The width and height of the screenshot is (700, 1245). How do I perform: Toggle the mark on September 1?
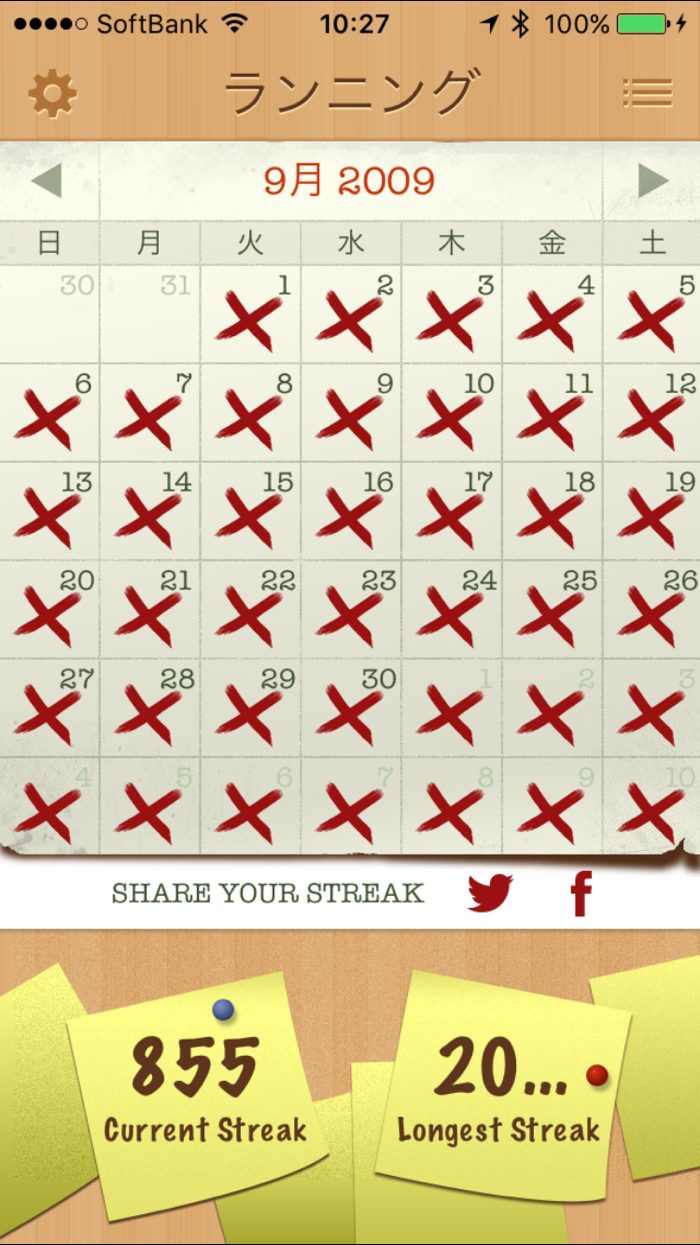250,315
